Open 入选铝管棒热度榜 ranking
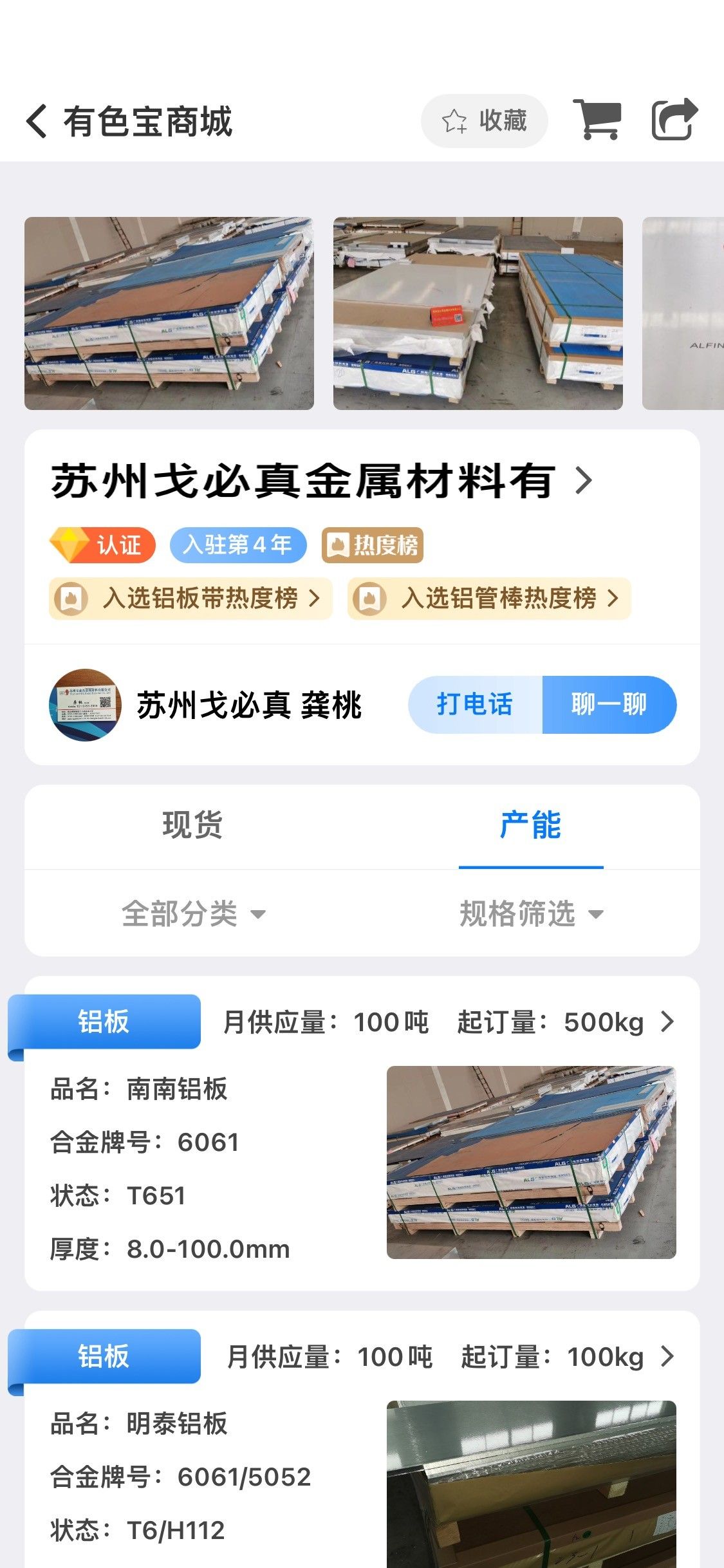724x1568 pixels. (x=489, y=599)
